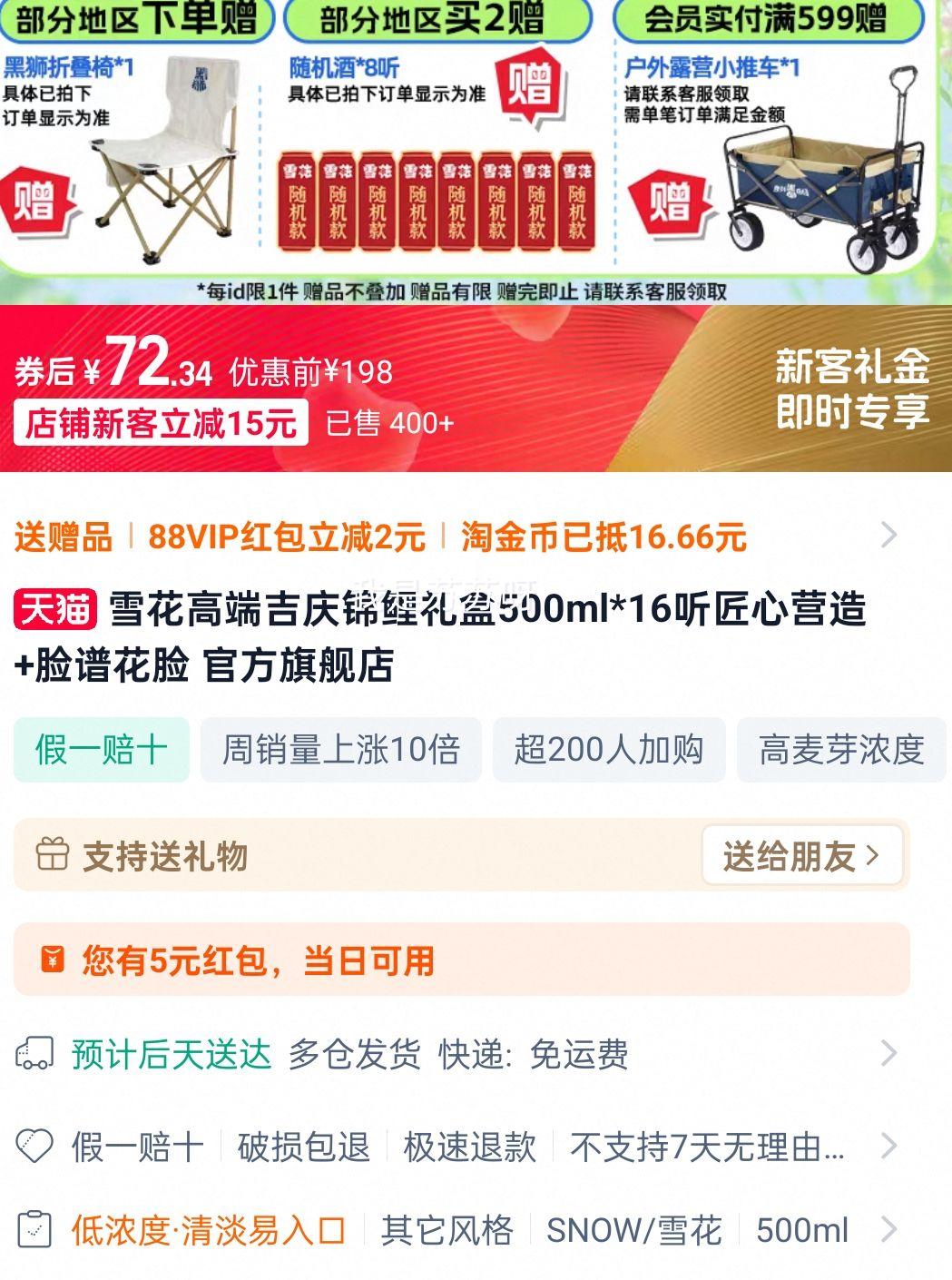This screenshot has height=1280, width=952.
Task: Open the 您有5元红包 coupon banner
Action: (461, 960)
